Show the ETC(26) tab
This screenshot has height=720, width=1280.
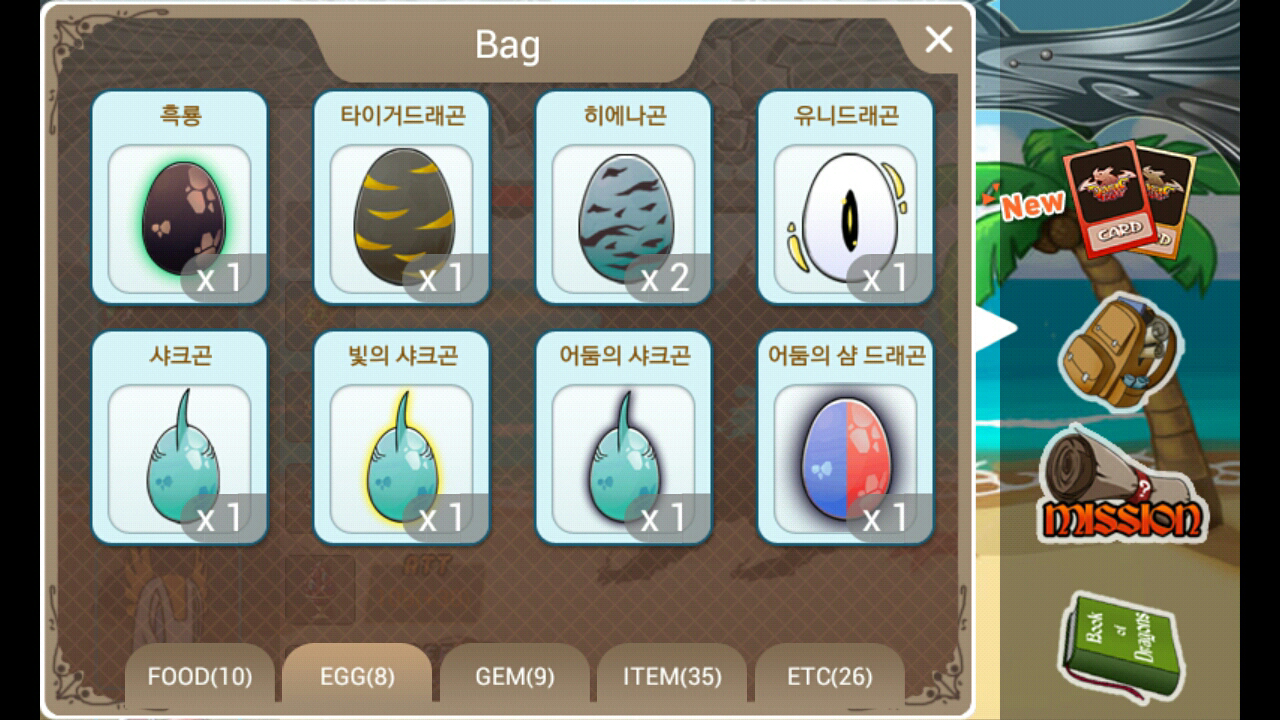click(x=829, y=677)
